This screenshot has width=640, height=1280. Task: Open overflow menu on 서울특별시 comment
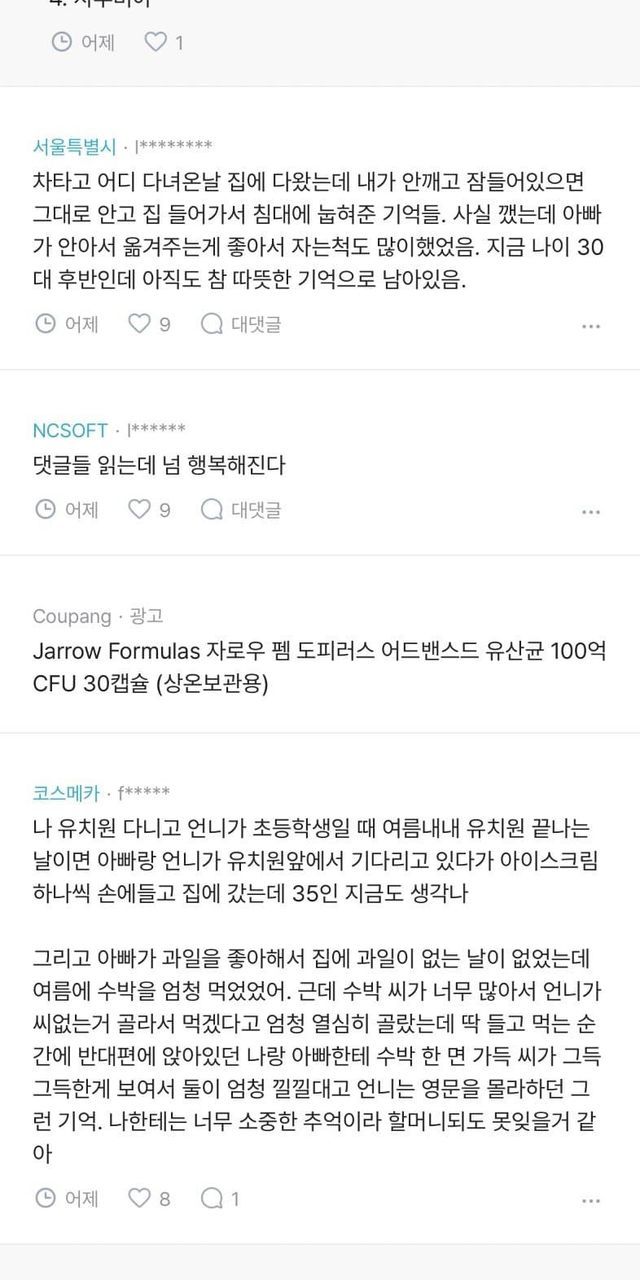pyautogui.click(x=591, y=326)
